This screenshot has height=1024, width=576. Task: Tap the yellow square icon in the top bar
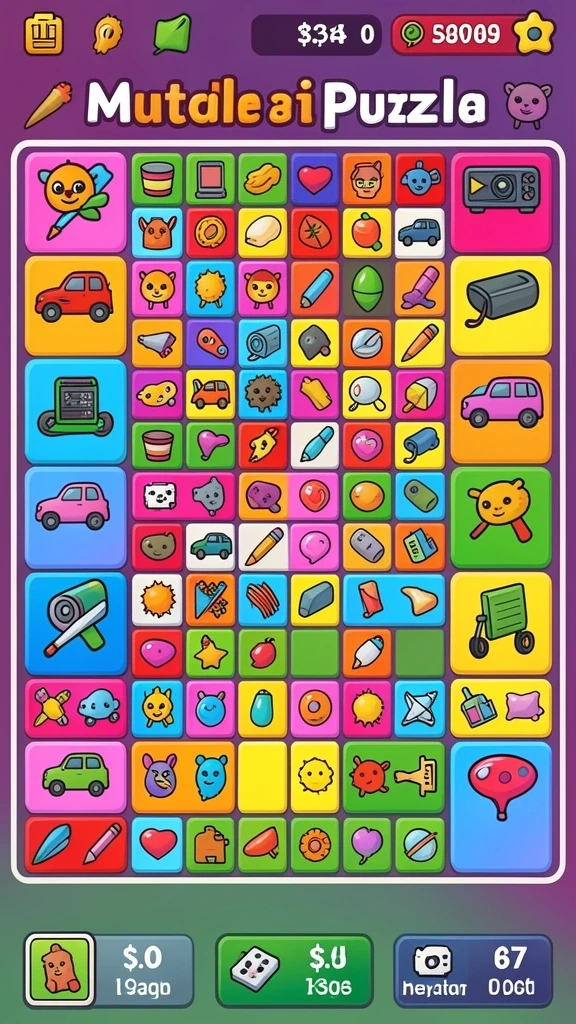point(44,35)
